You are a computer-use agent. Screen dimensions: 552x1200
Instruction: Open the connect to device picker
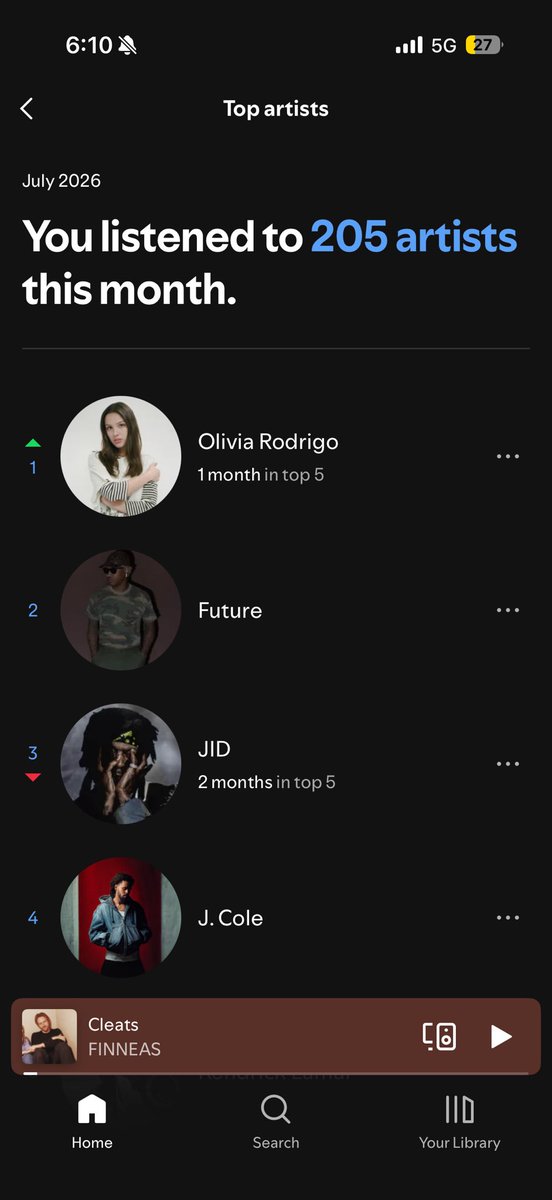click(x=440, y=1037)
